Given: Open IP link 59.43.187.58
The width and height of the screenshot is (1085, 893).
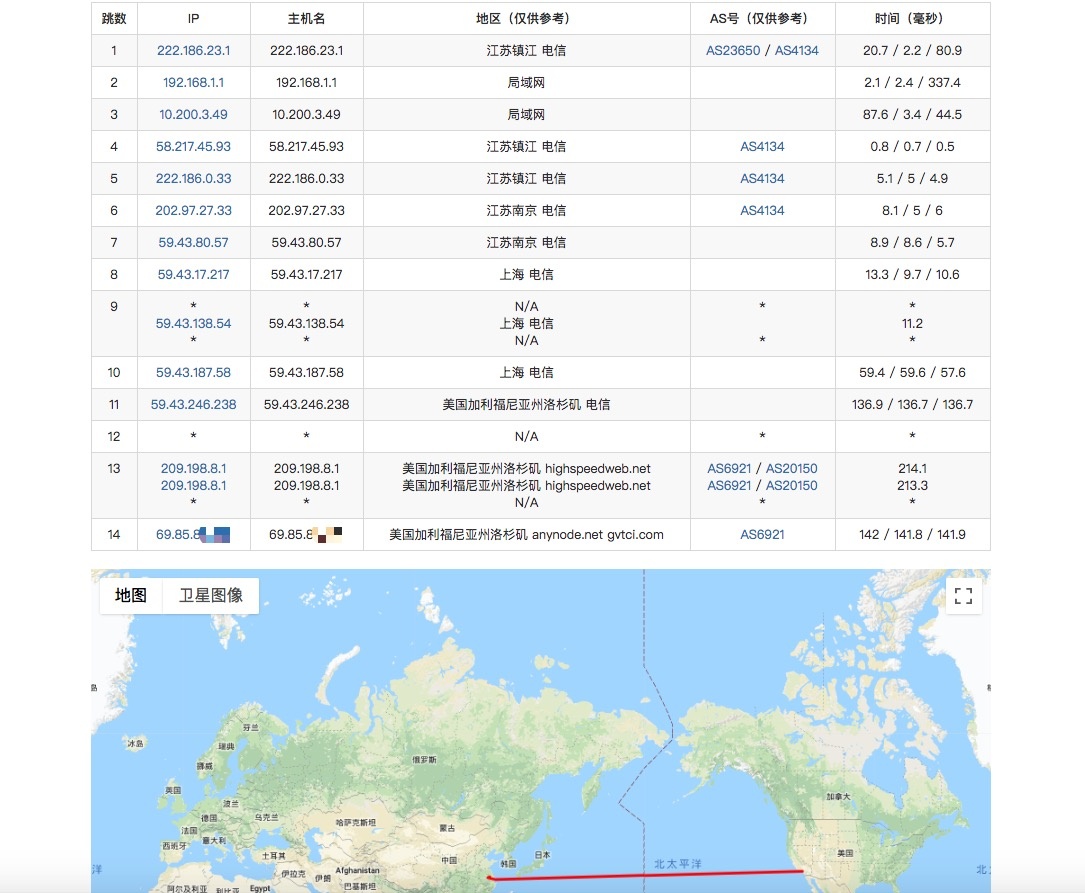Looking at the screenshot, I should [193, 372].
